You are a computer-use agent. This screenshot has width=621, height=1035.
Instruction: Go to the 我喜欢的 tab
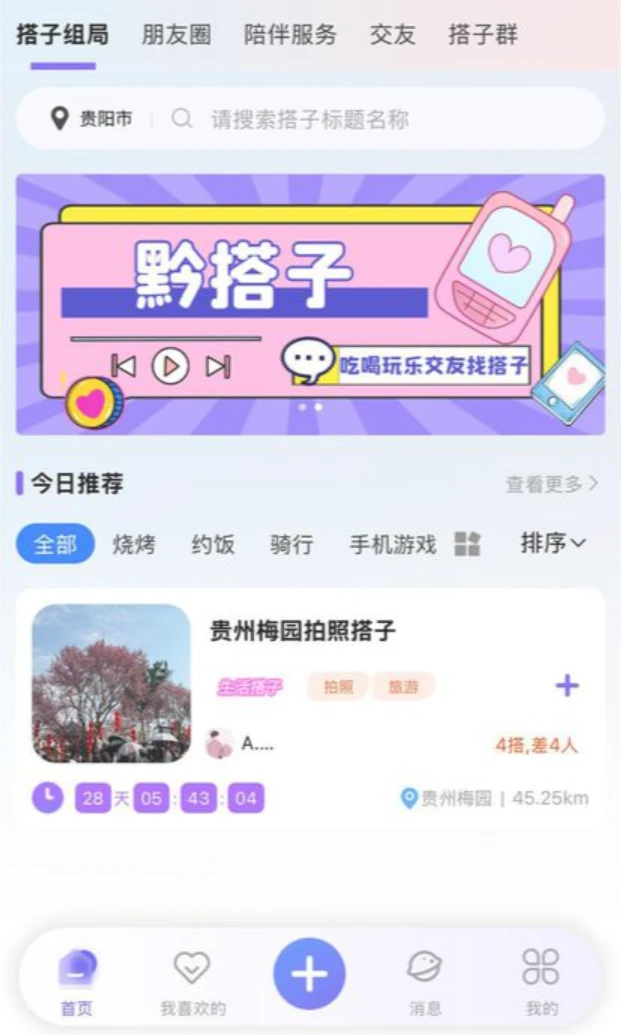[x=192, y=980]
